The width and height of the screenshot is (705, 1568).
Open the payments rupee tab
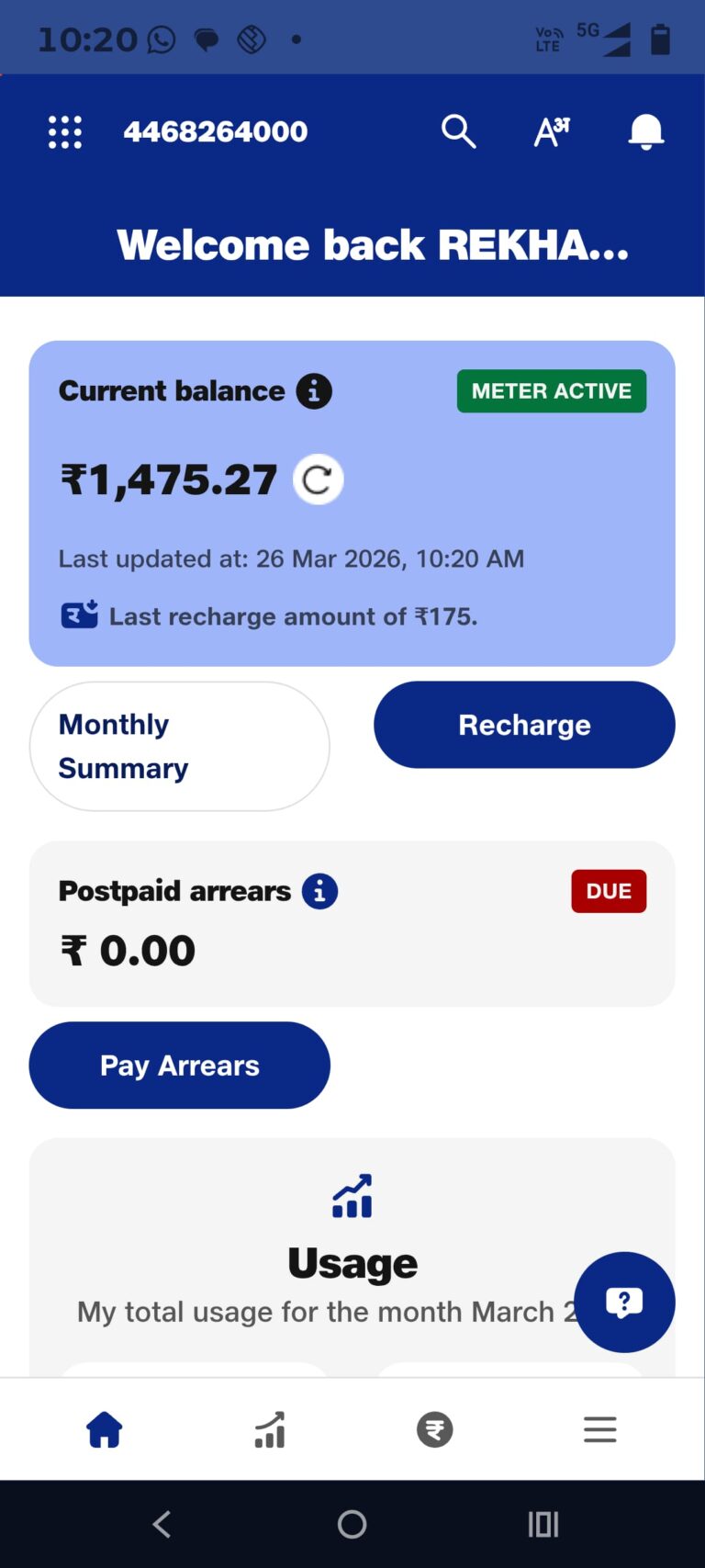coord(434,1429)
